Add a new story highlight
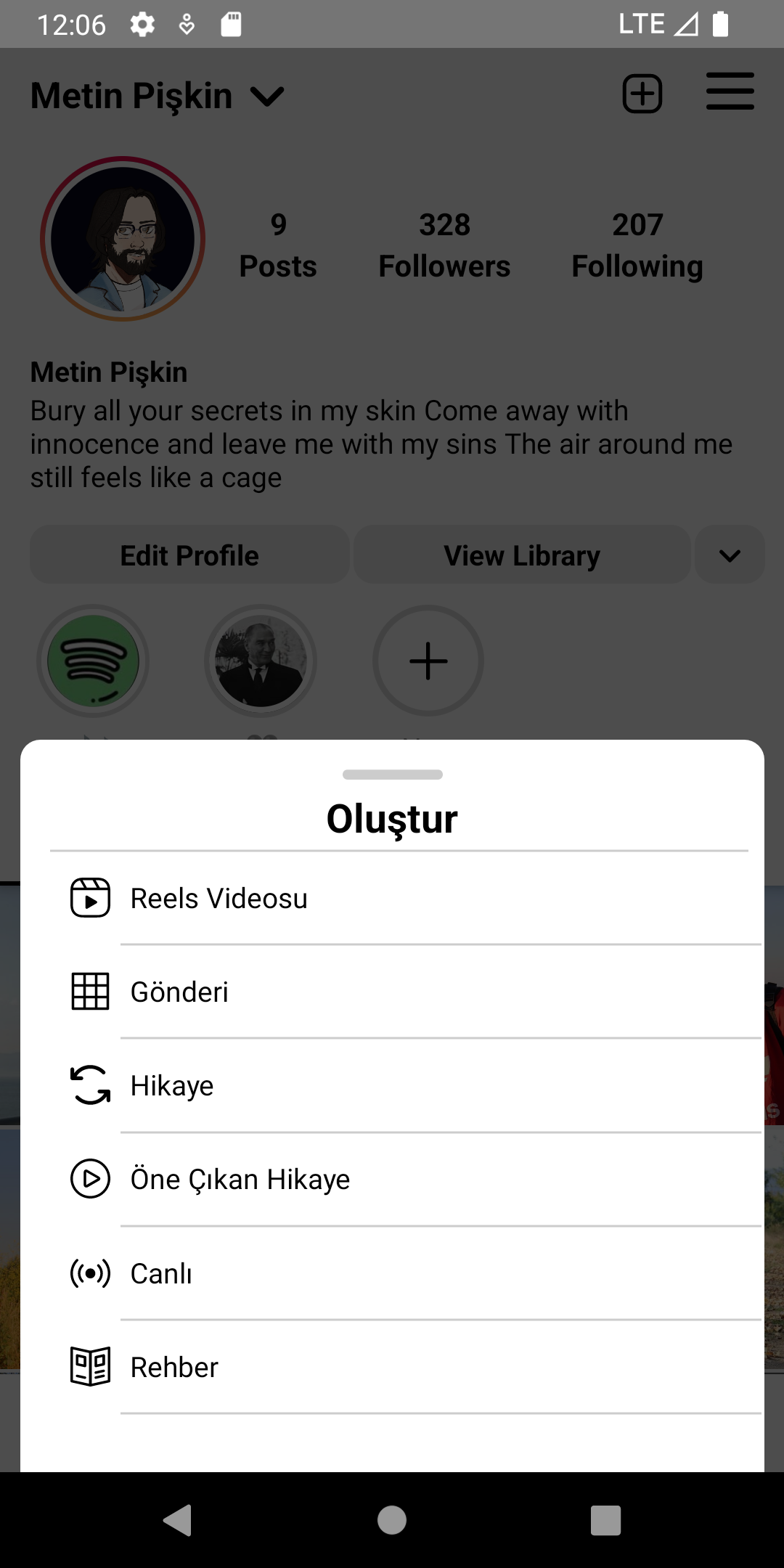The height and width of the screenshot is (1568, 784). (428, 661)
